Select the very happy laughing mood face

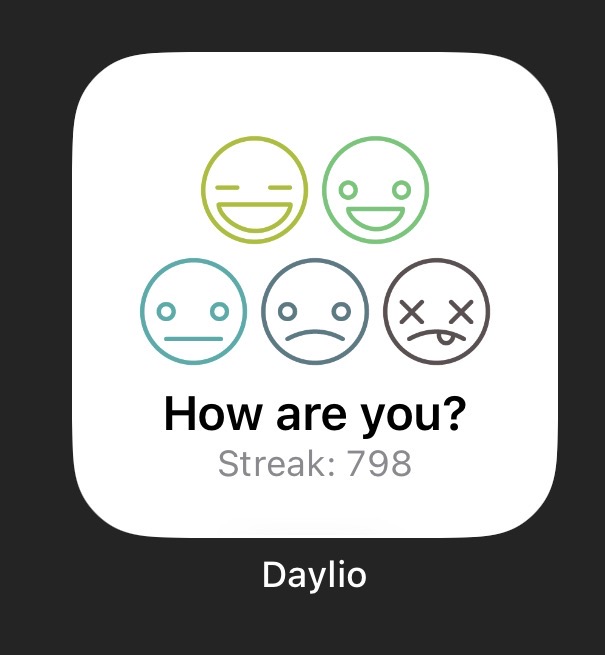(x=254, y=190)
